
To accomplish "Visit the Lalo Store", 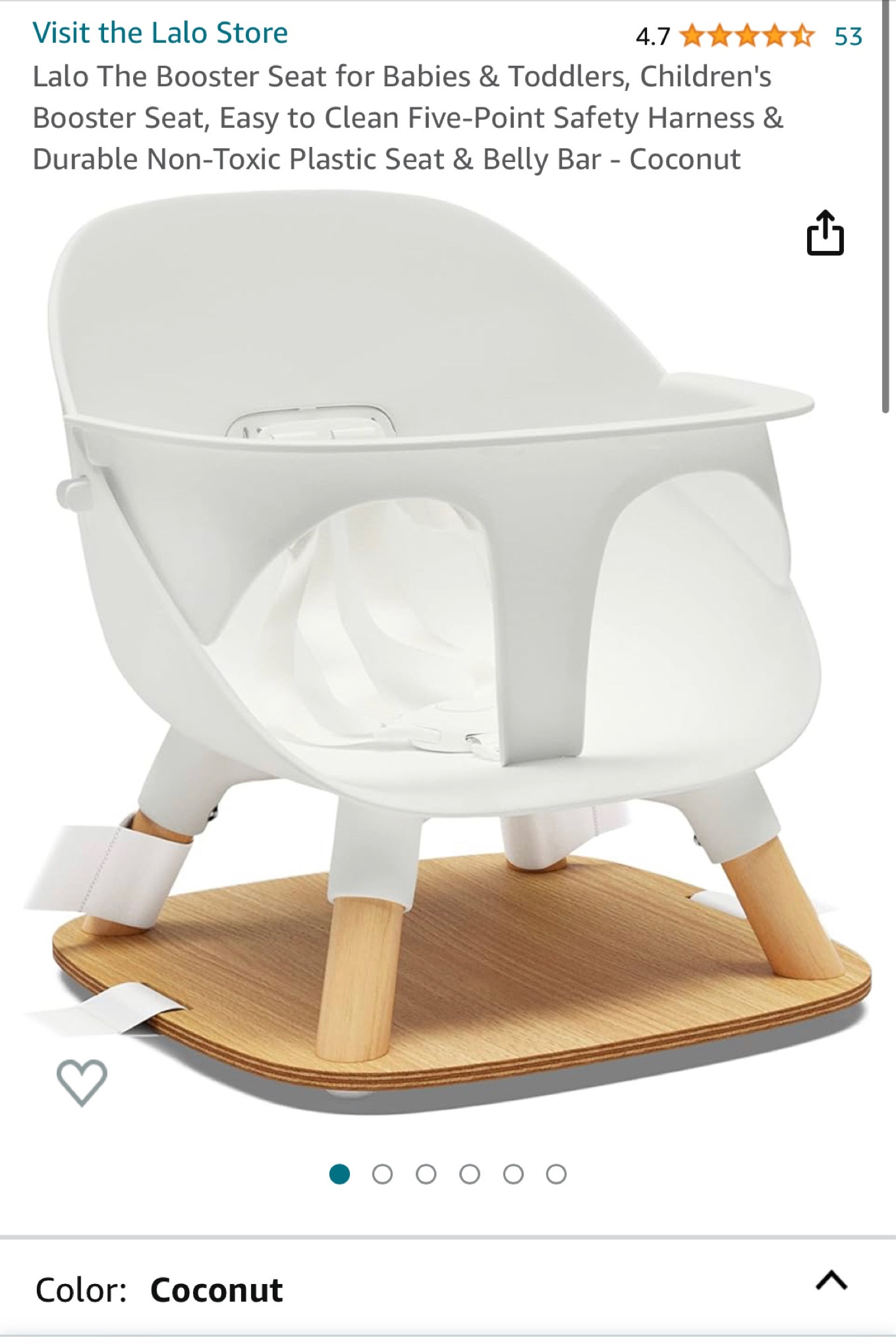I will pyautogui.click(x=161, y=30).
